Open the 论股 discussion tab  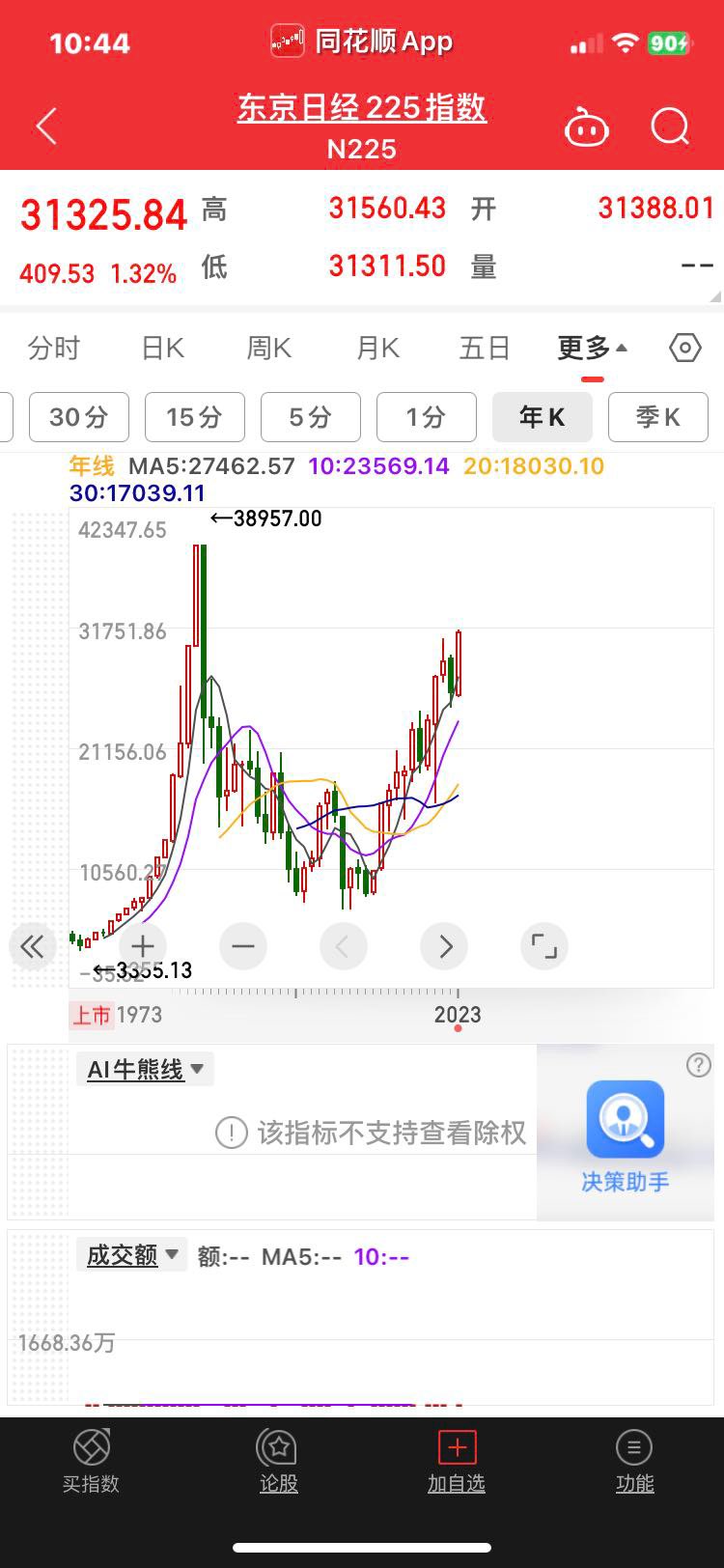coord(279,1462)
